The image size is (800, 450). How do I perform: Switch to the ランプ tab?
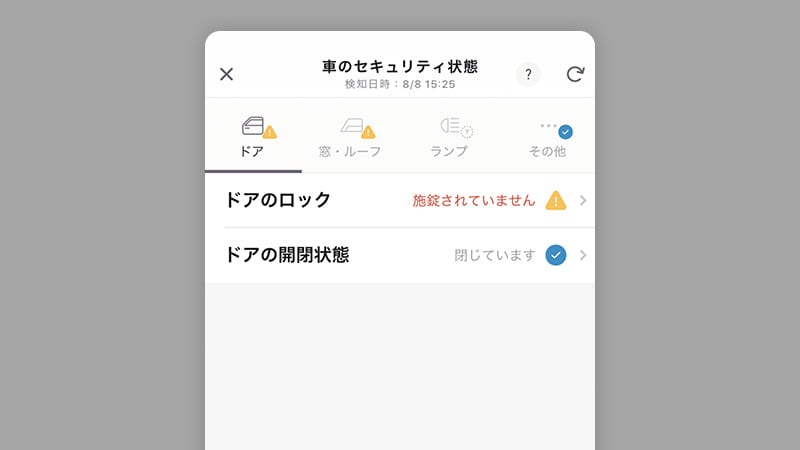pos(449,138)
